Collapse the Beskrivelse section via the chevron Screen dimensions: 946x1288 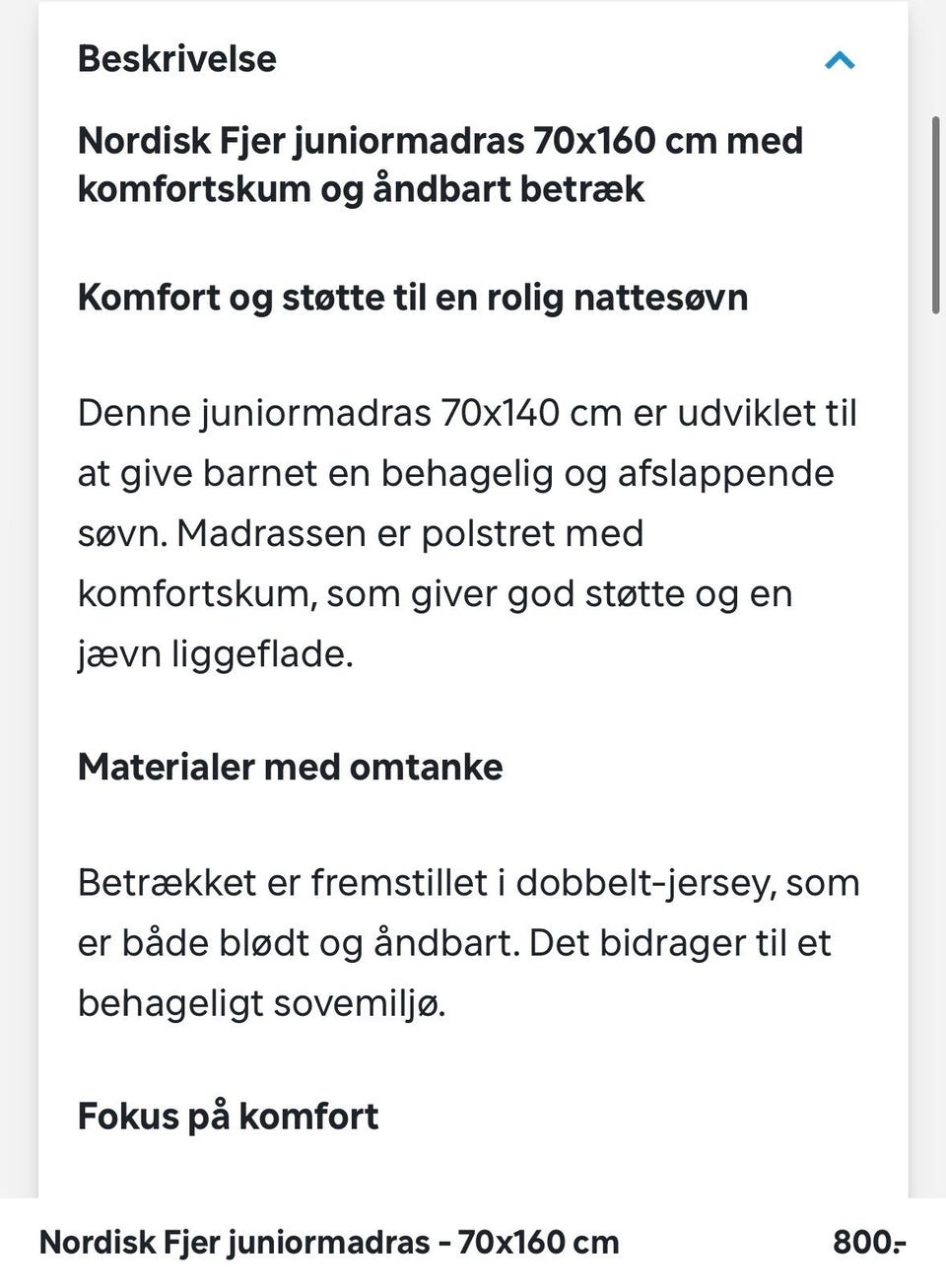(x=840, y=61)
